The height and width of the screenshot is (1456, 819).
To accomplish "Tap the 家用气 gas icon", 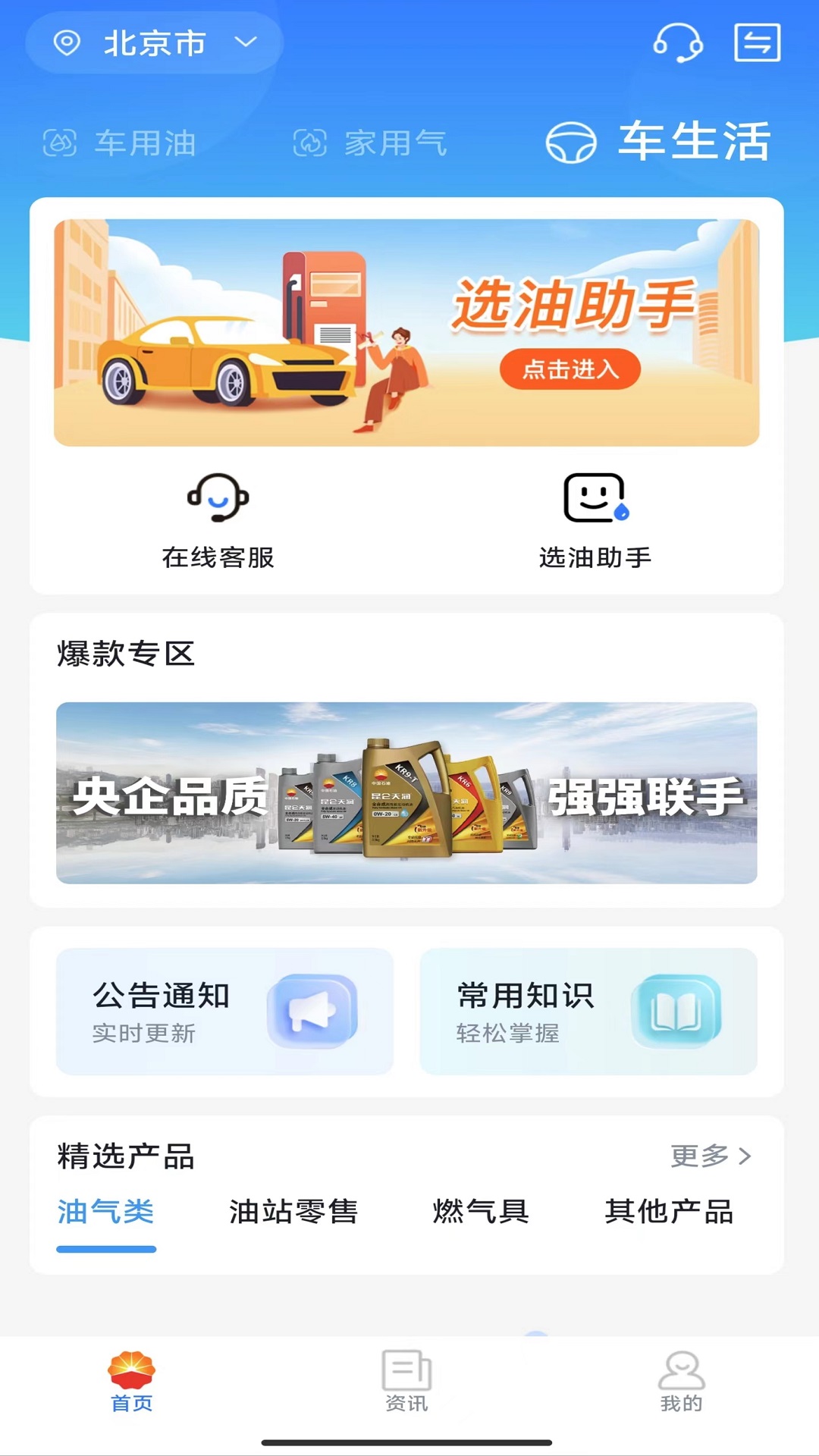I will [309, 140].
